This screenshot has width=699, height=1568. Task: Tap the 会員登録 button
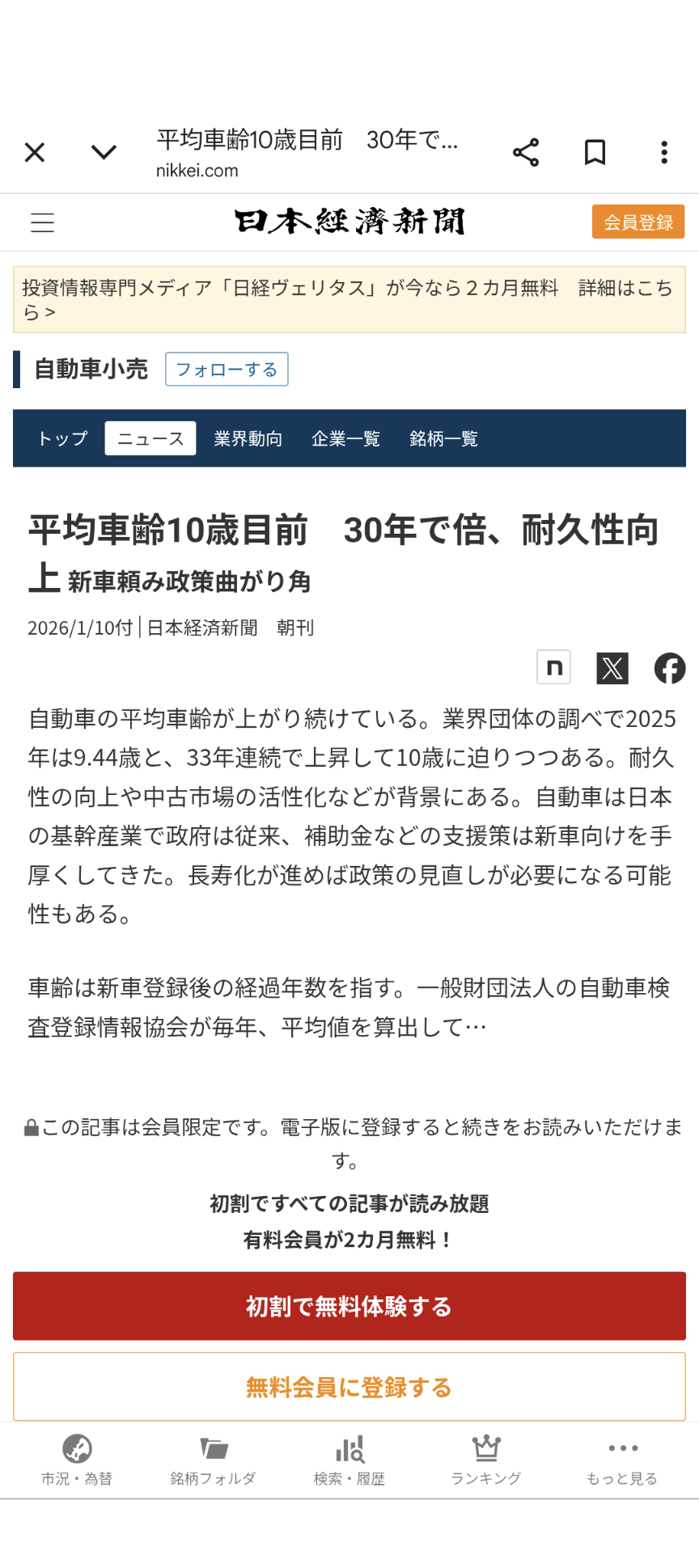tap(638, 222)
